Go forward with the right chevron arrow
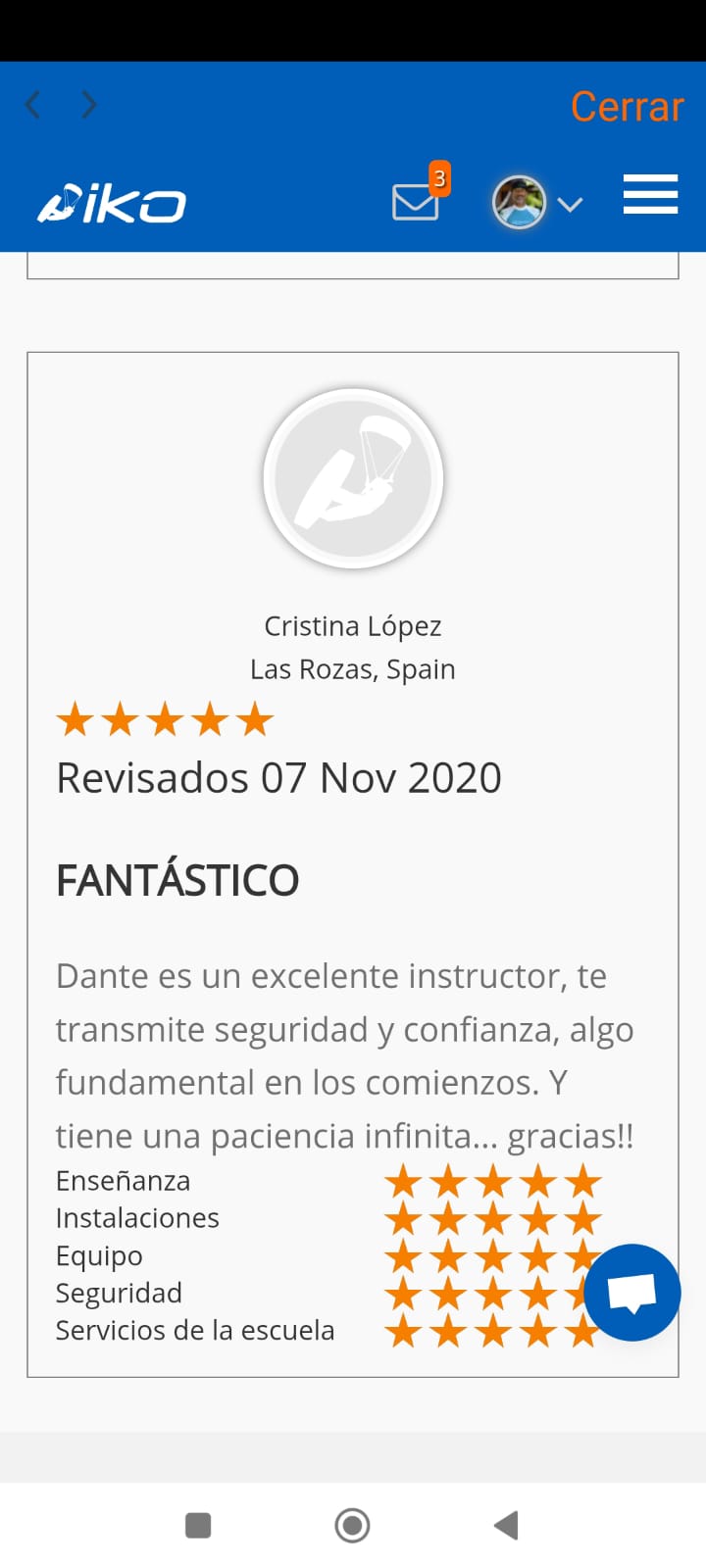The height and width of the screenshot is (1568, 706). (89, 105)
